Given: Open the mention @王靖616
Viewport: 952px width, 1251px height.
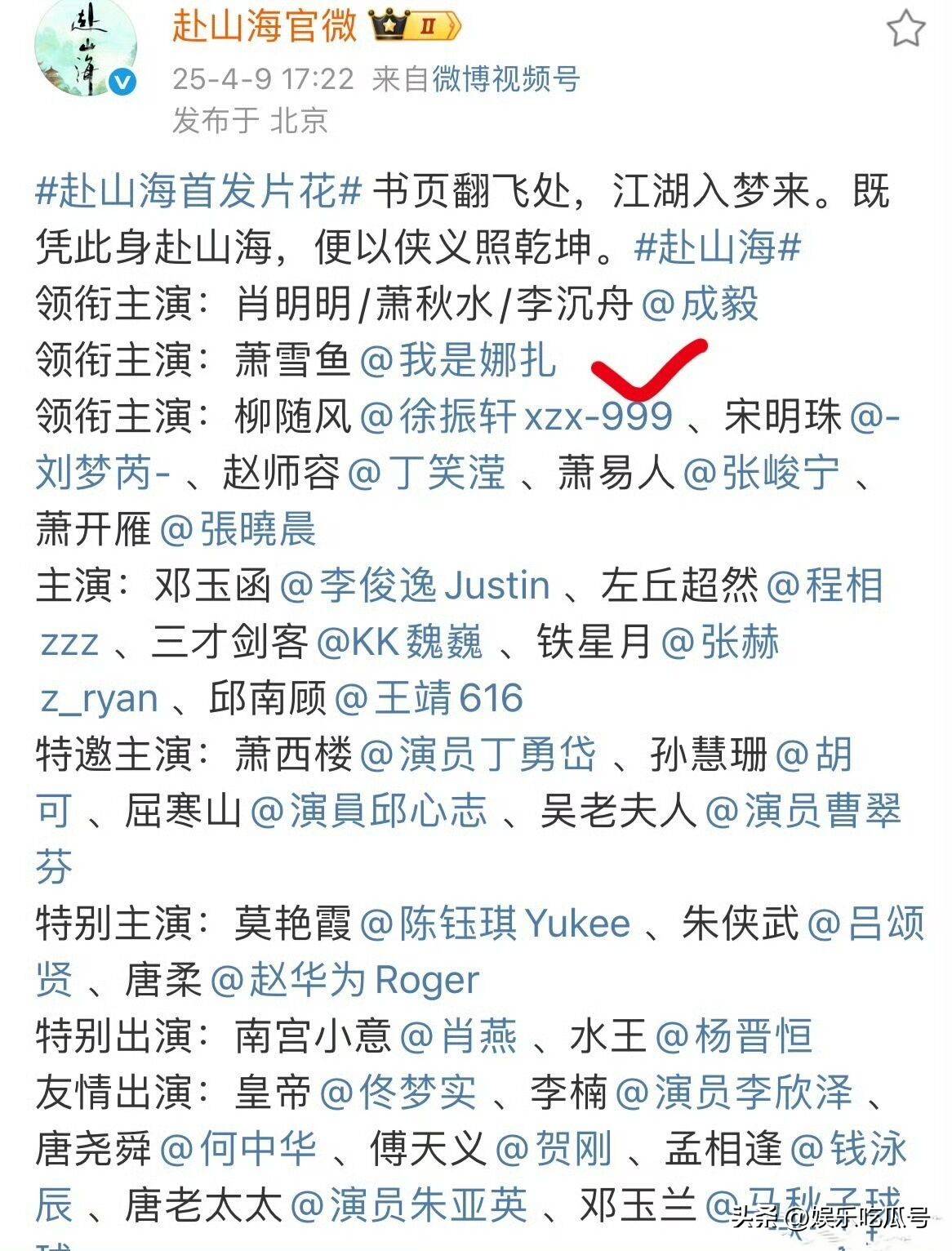Looking at the screenshot, I should tap(429, 698).
